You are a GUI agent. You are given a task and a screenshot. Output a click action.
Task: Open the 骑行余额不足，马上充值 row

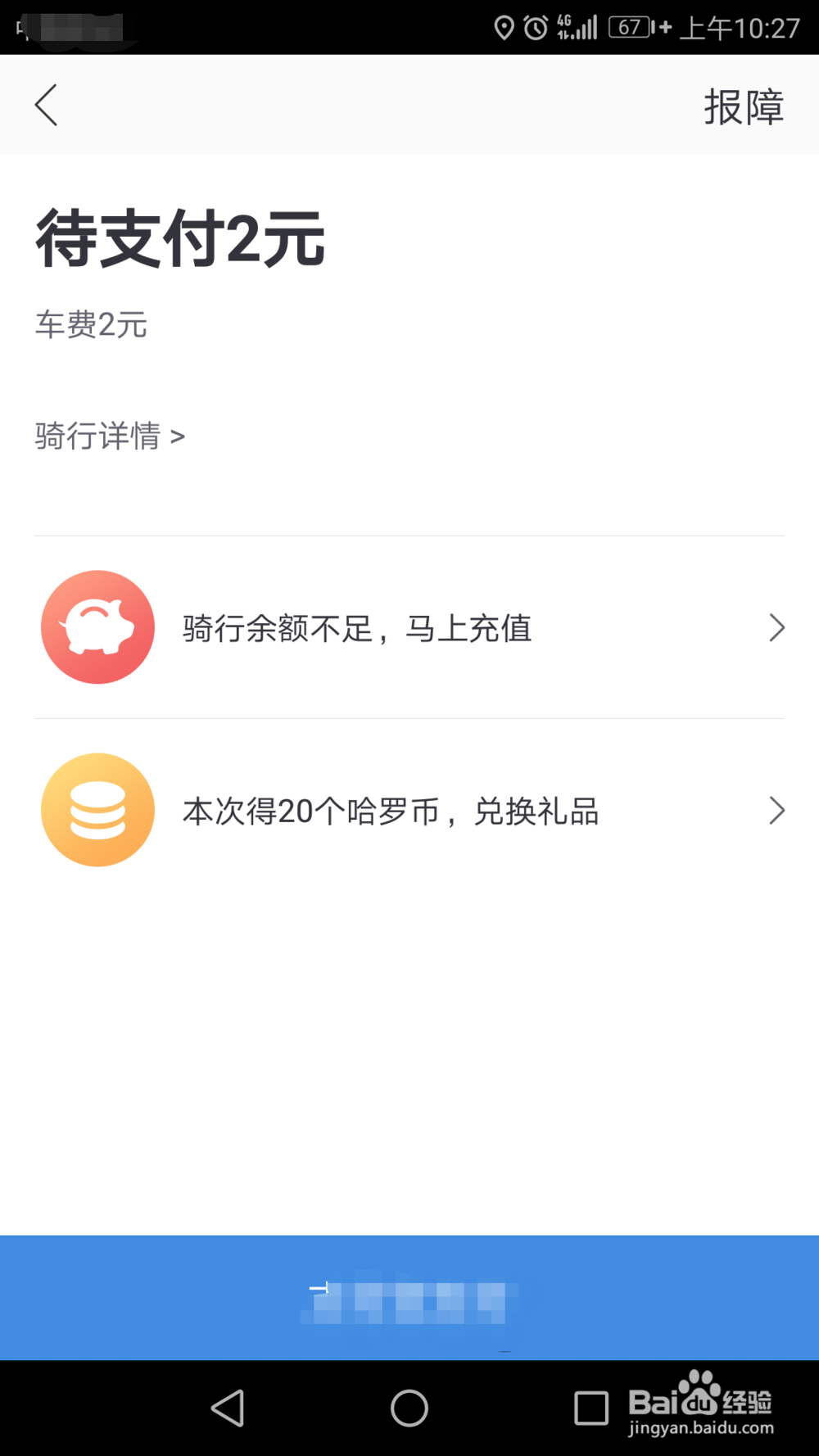409,628
